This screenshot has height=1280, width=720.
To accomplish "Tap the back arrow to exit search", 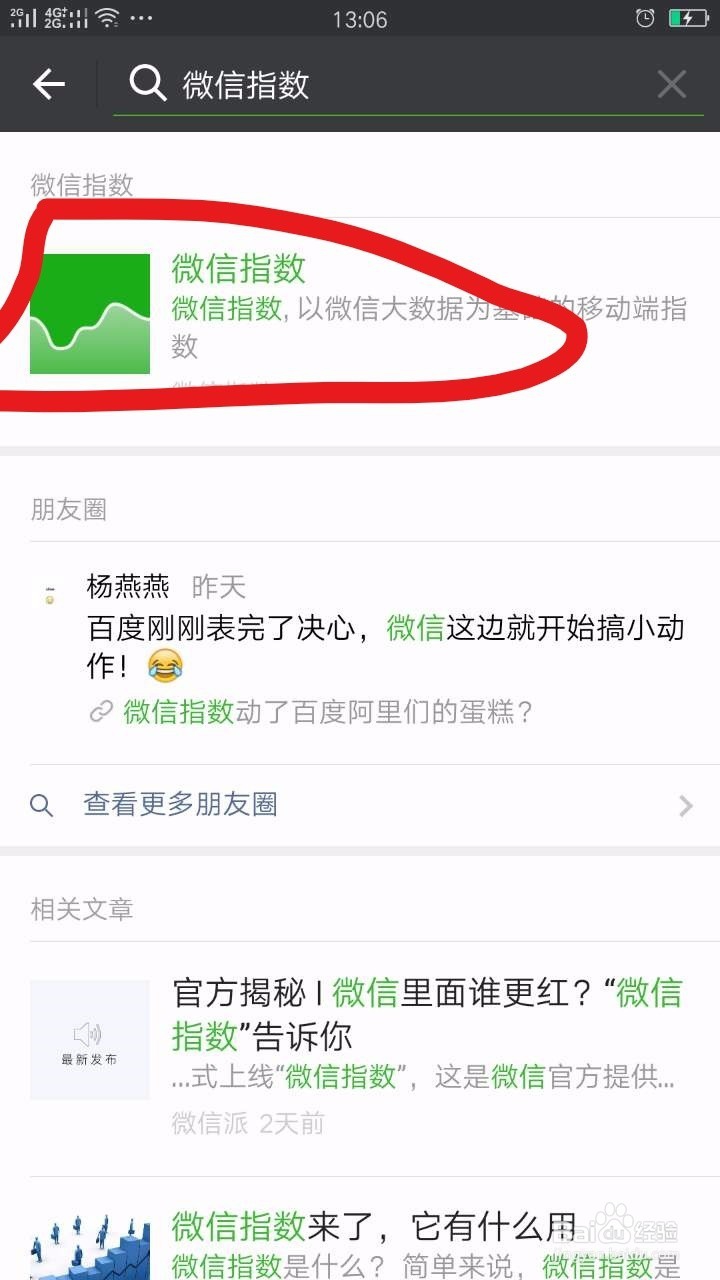I will (48, 84).
